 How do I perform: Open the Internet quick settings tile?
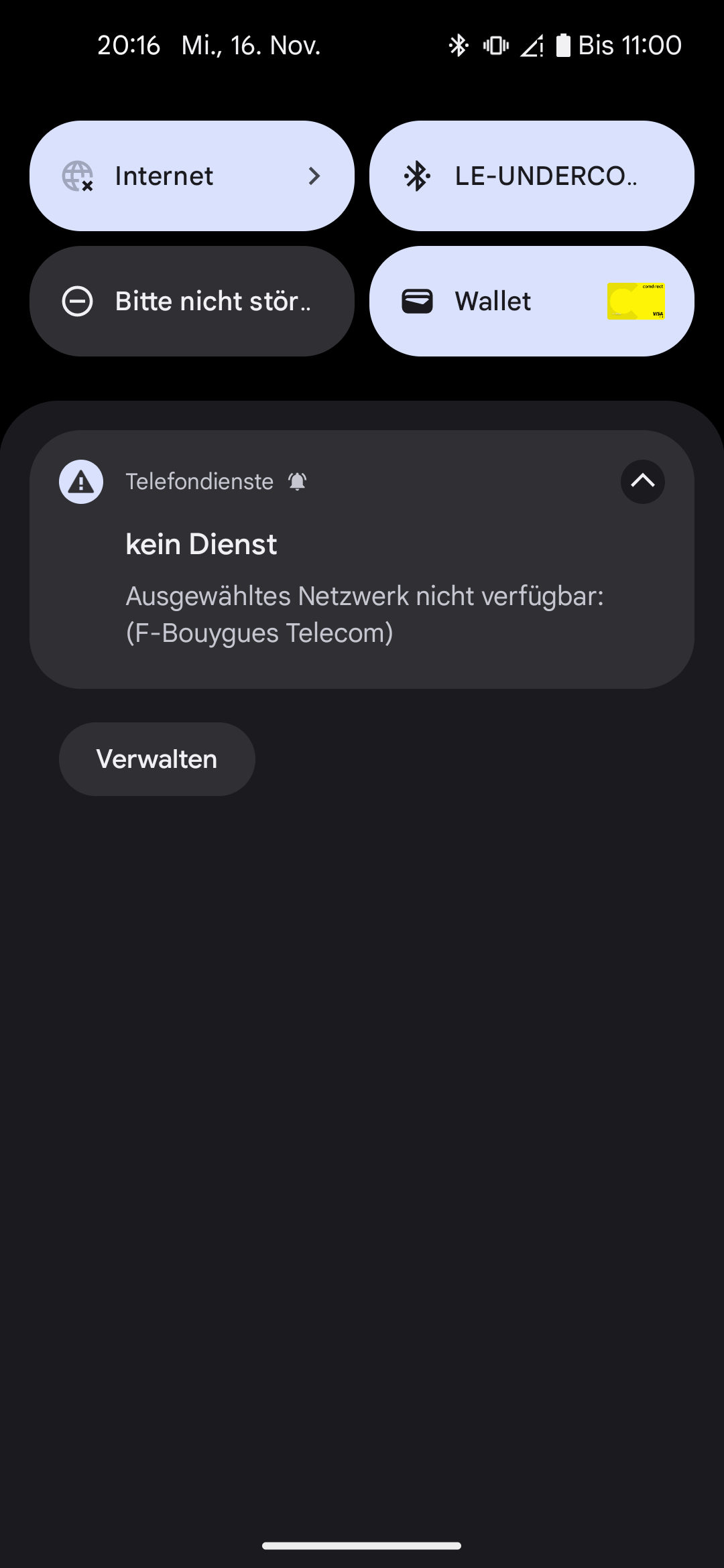(x=192, y=176)
